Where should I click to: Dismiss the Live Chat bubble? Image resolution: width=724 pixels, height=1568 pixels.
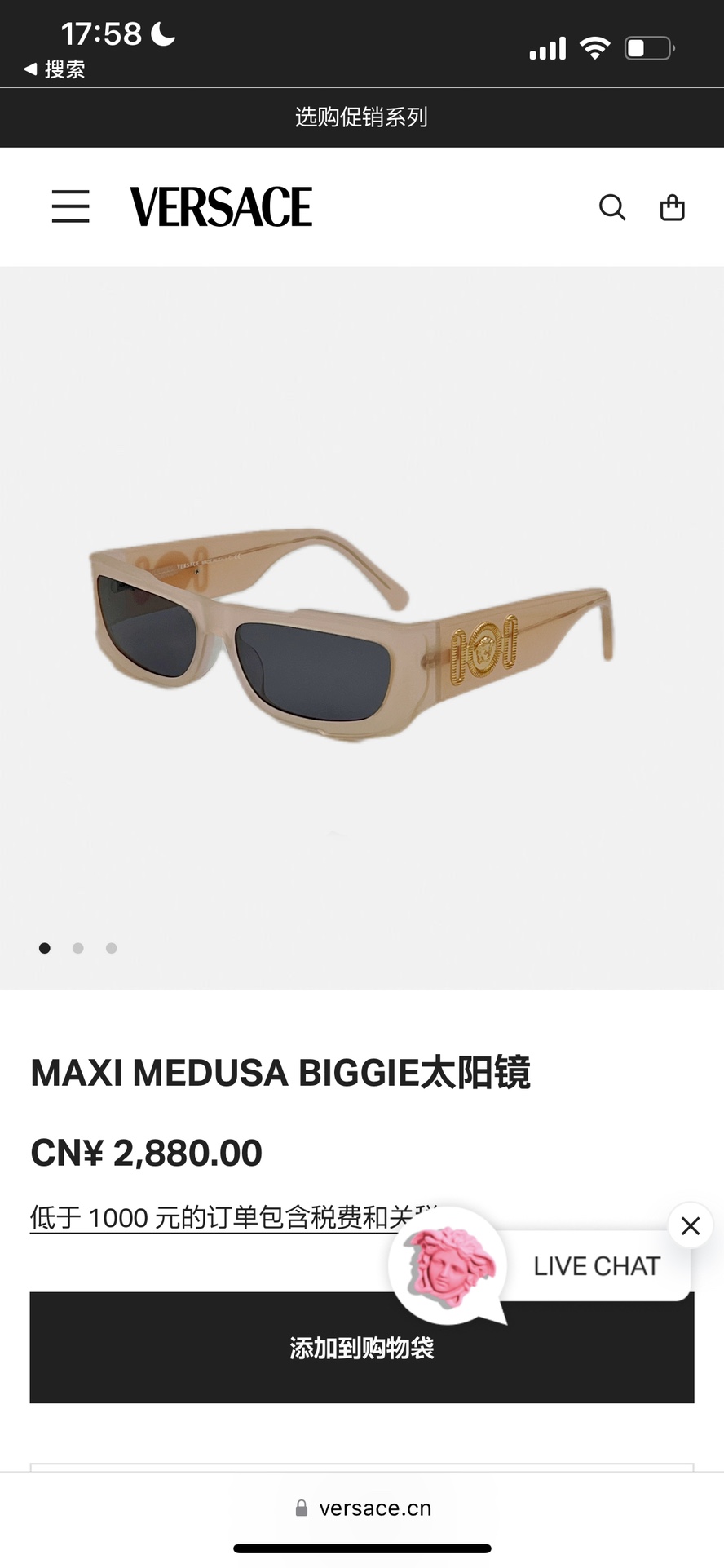coord(691,1225)
